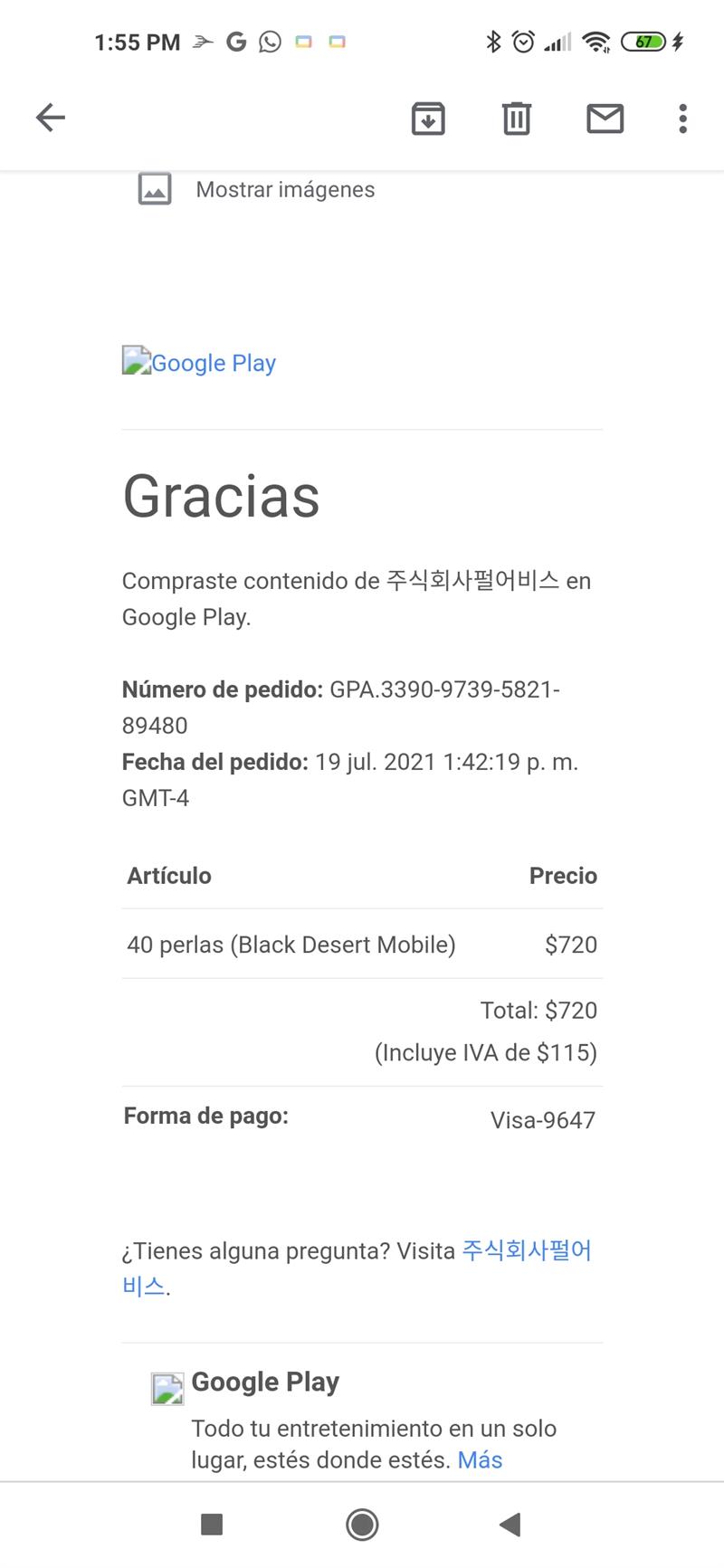Open the Más link
The height and width of the screenshot is (1568, 724).
[x=480, y=1459]
